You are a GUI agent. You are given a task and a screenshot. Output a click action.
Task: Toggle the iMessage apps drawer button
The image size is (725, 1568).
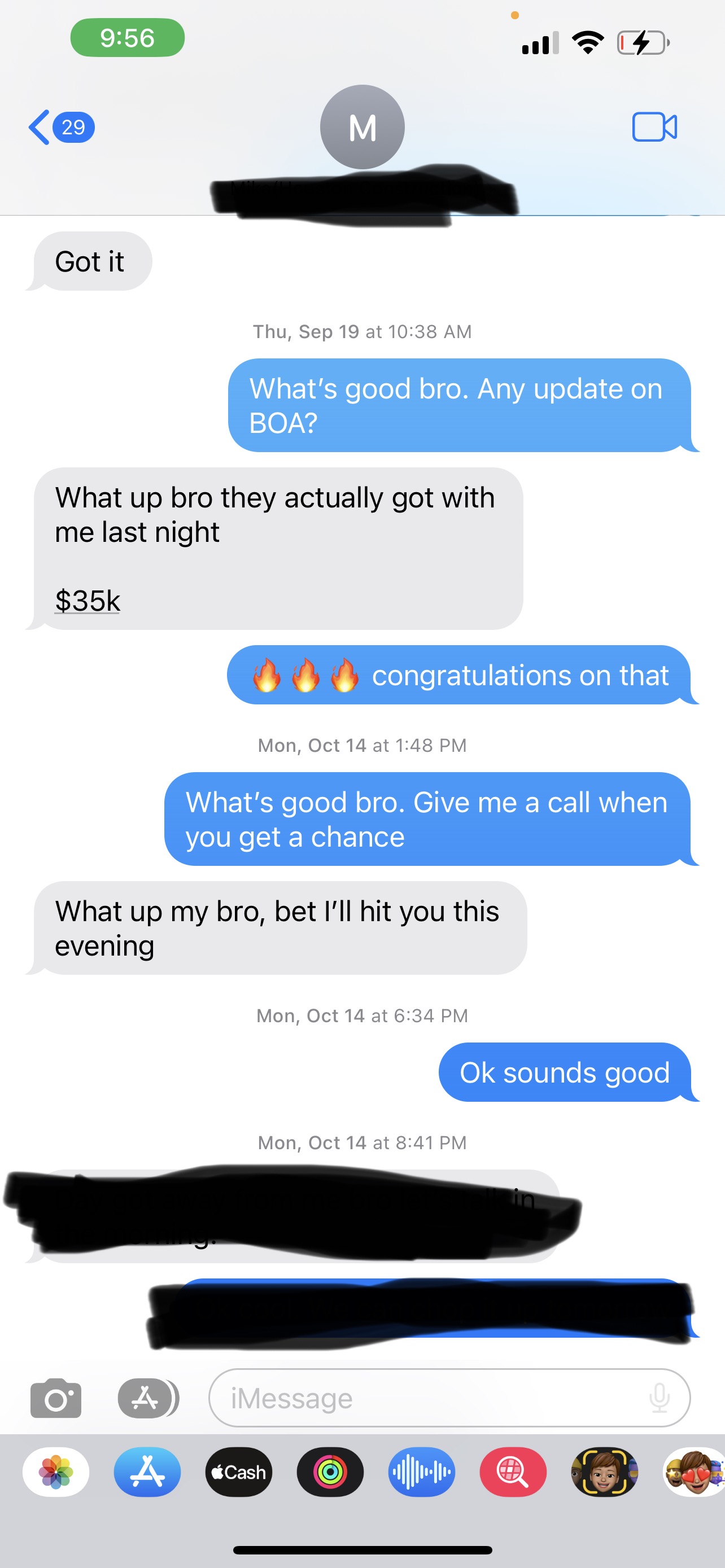(x=146, y=1398)
